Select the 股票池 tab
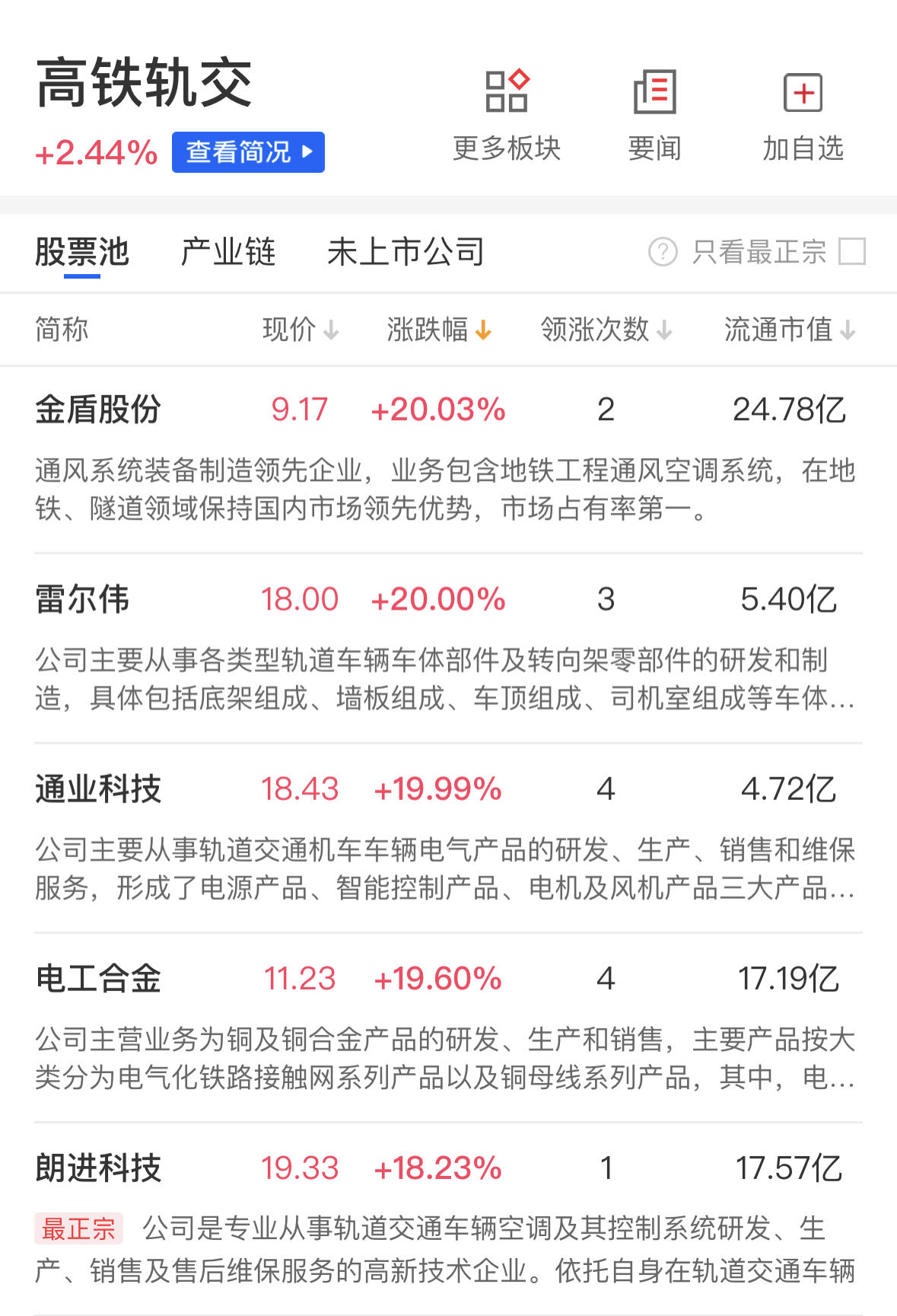Image resolution: width=897 pixels, height=1316 pixels. point(82,252)
